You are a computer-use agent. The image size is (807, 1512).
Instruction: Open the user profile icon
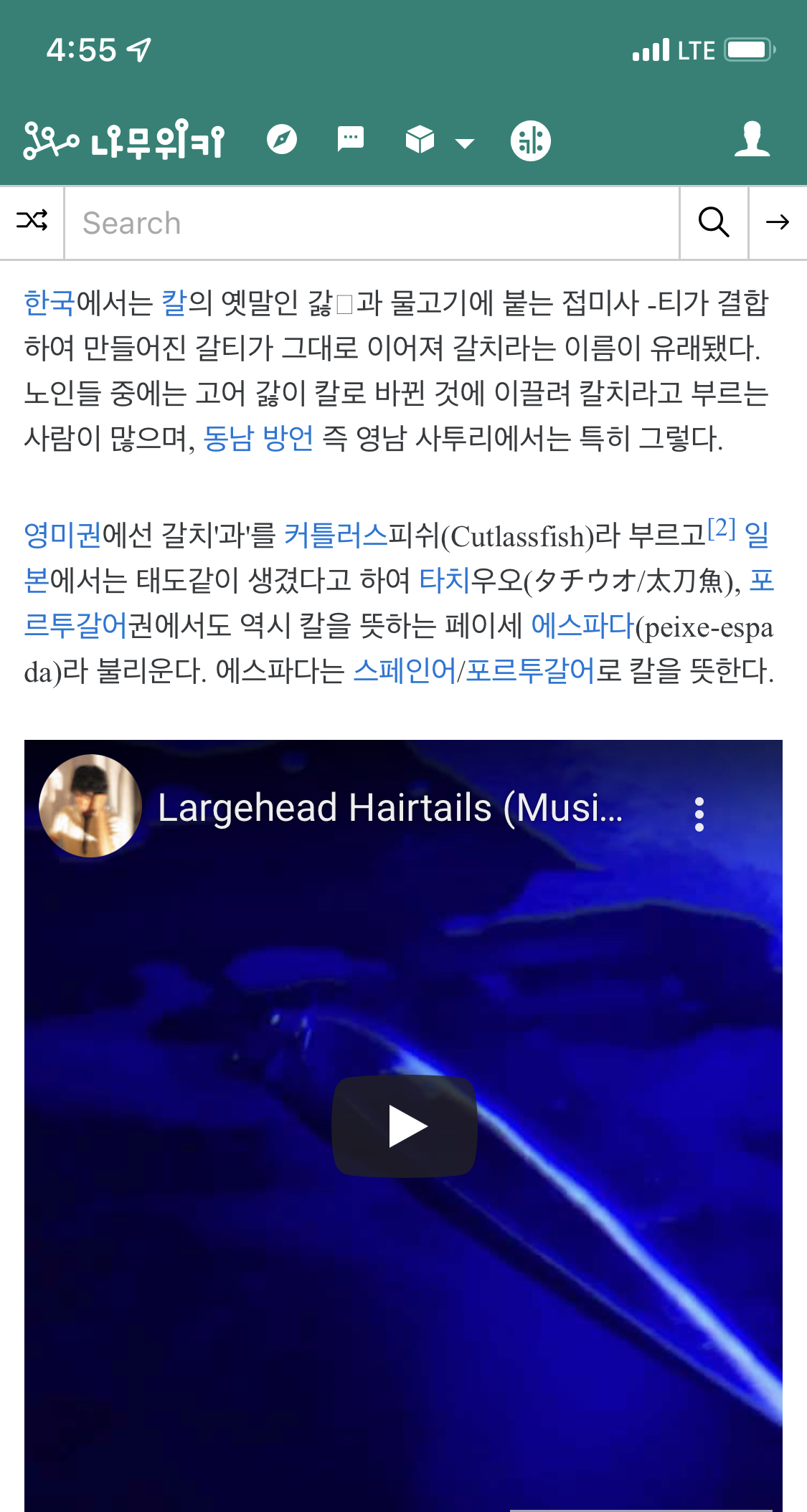pos(752,139)
